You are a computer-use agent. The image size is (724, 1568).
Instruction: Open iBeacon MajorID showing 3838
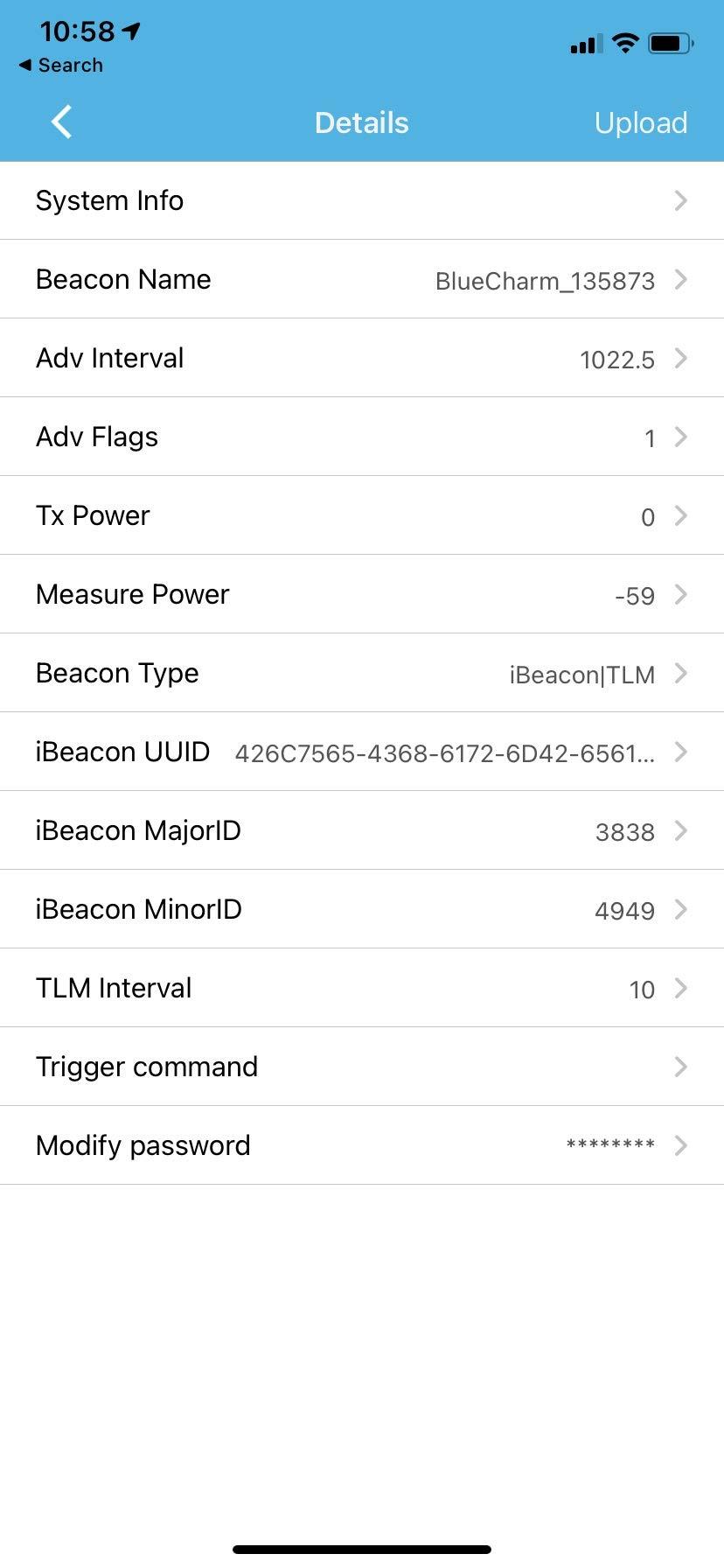[362, 829]
